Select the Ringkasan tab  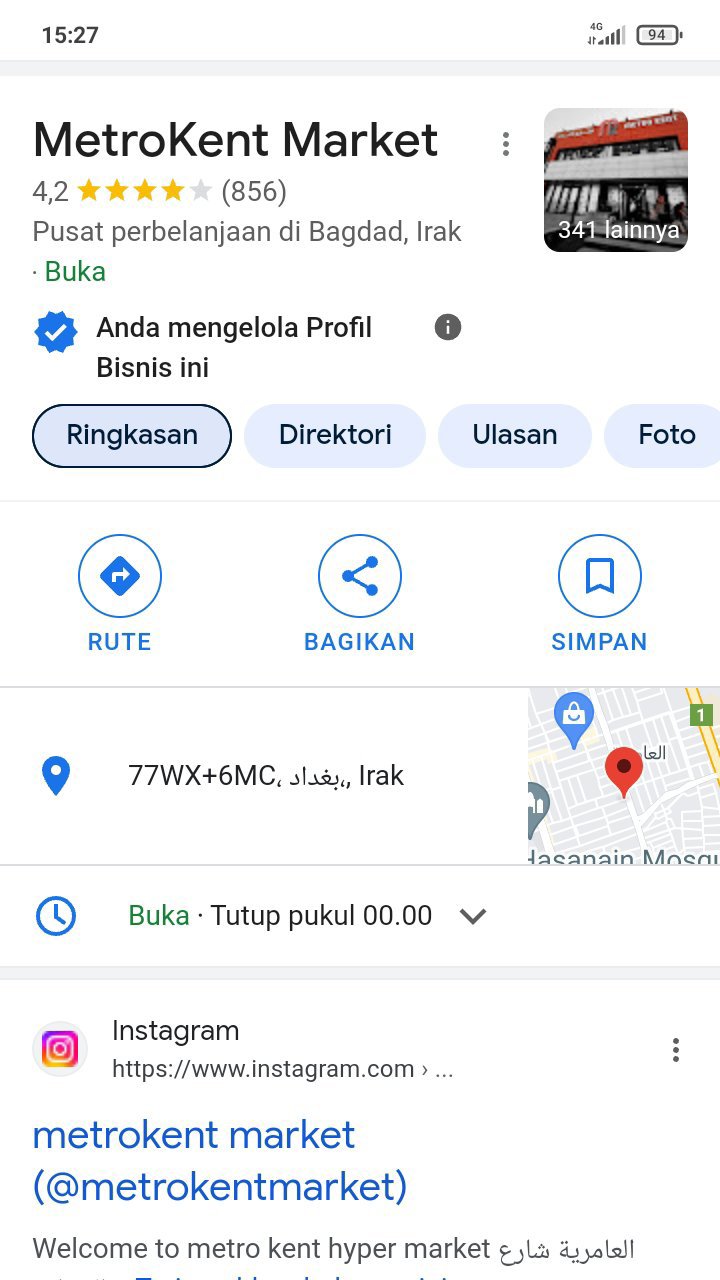click(132, 436)
